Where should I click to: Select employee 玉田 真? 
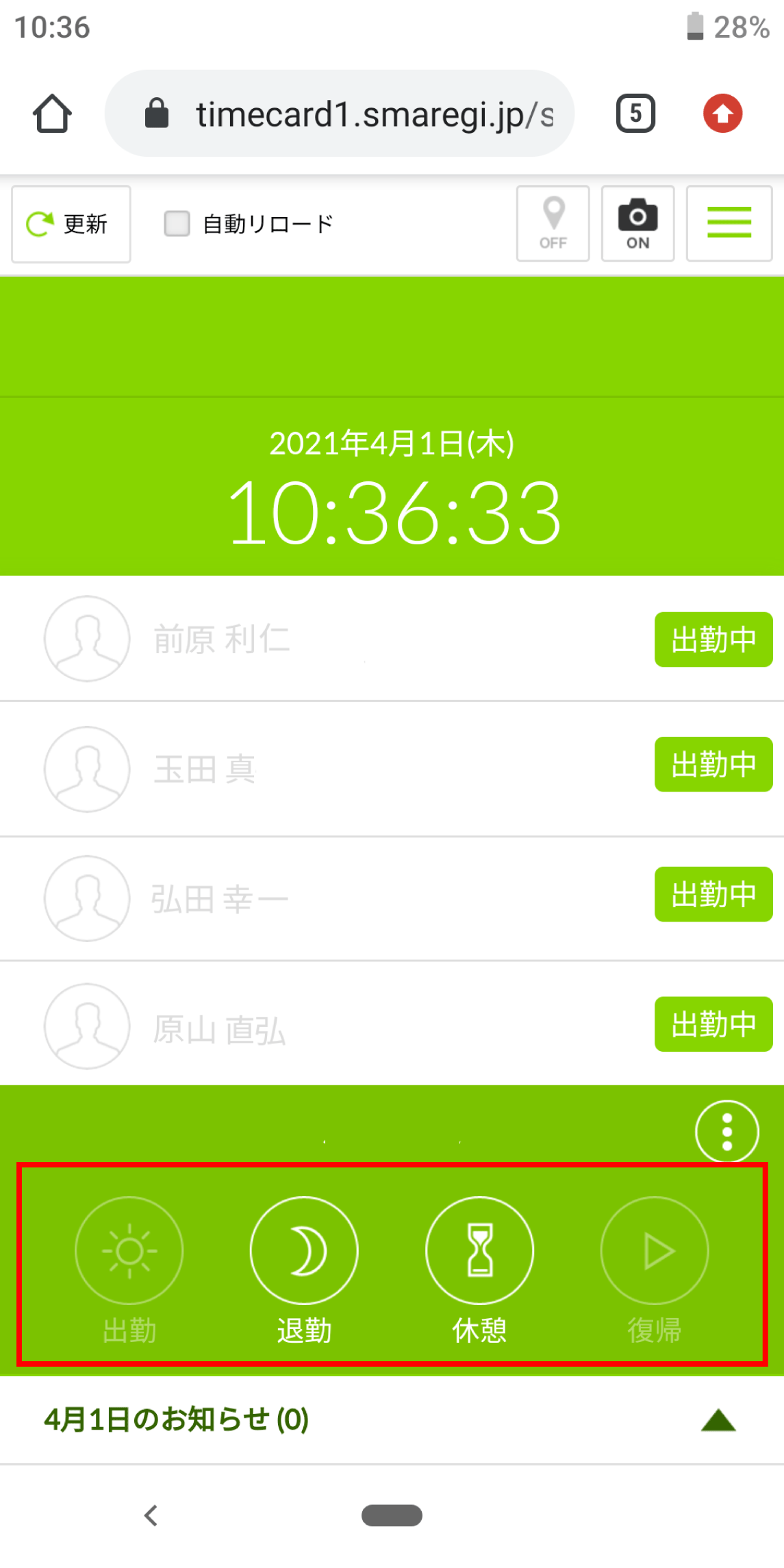(392, 769)
